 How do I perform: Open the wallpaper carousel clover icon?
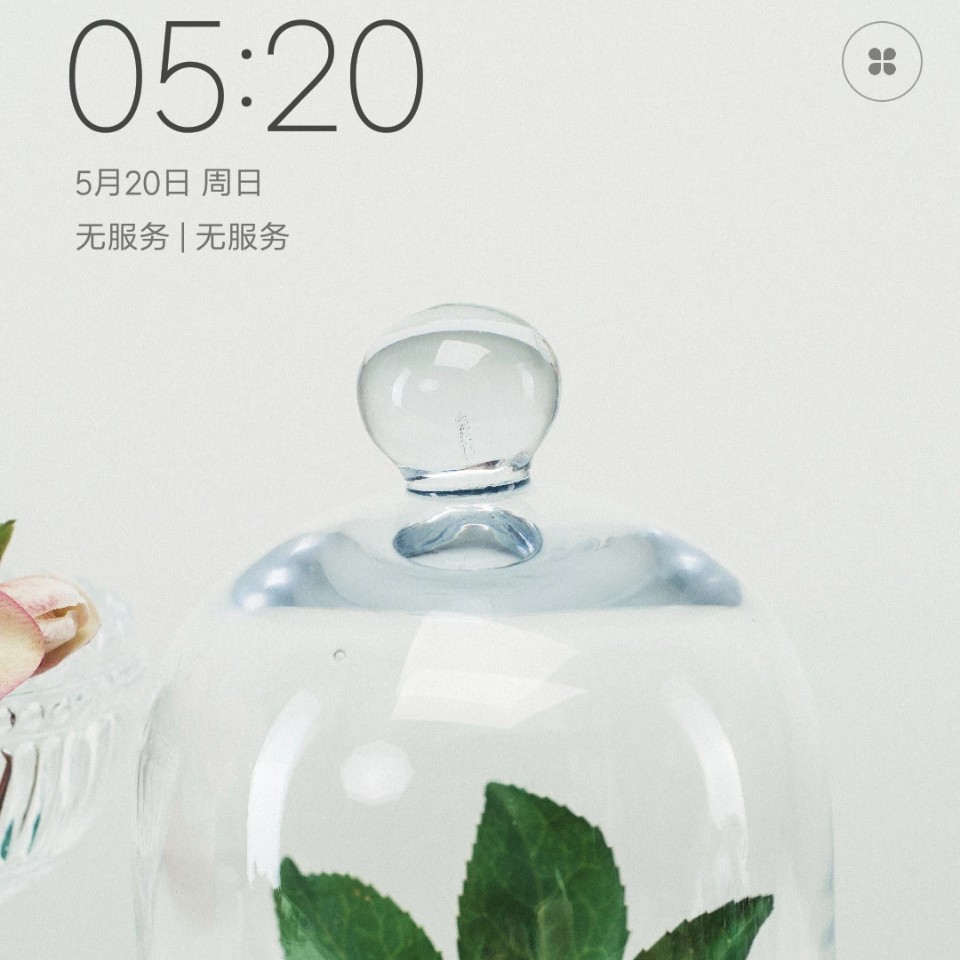pos(881,61)
